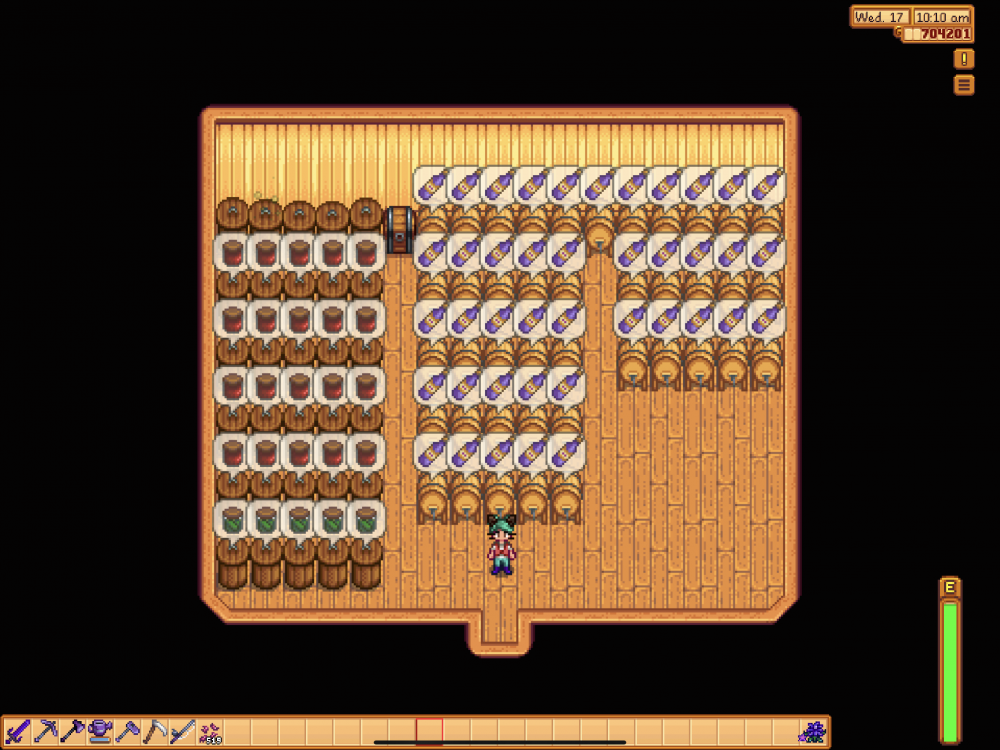The image size is (1000, 750).
Task: Select the watering can in the toolbar
Action: click(100, 732)
